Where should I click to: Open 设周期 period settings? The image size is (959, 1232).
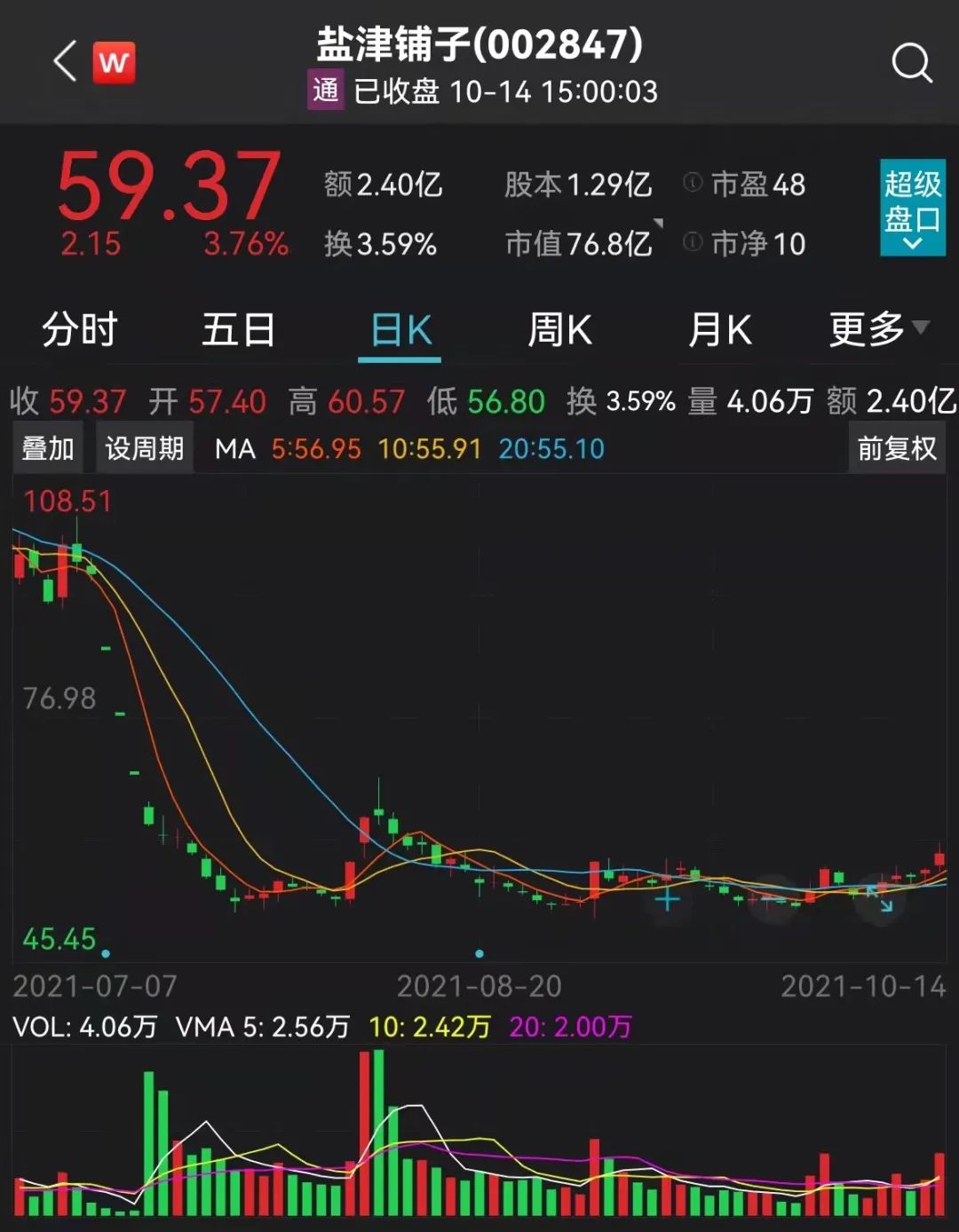(145, 448)
